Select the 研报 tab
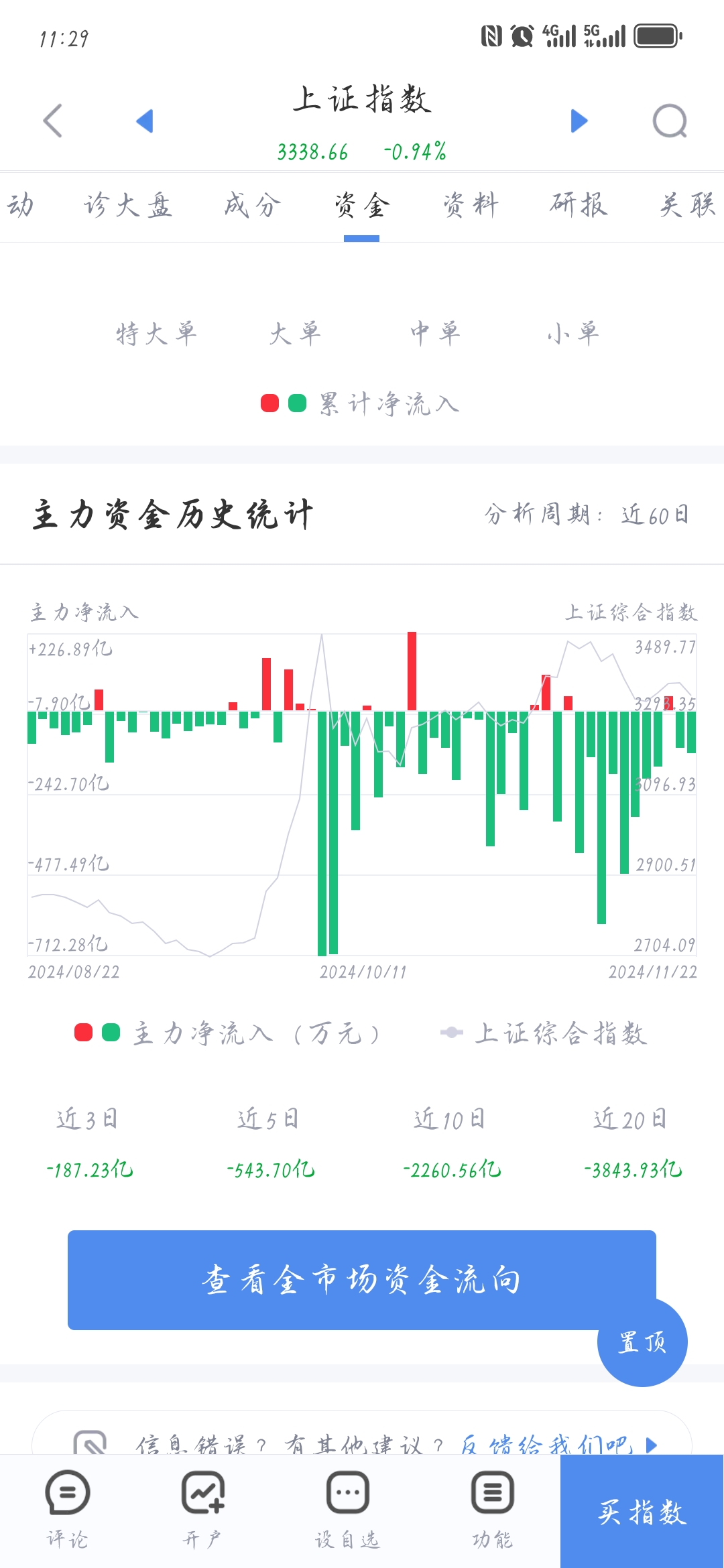Viewport: 724px width, 1568px height. click(x=579, y=205)
